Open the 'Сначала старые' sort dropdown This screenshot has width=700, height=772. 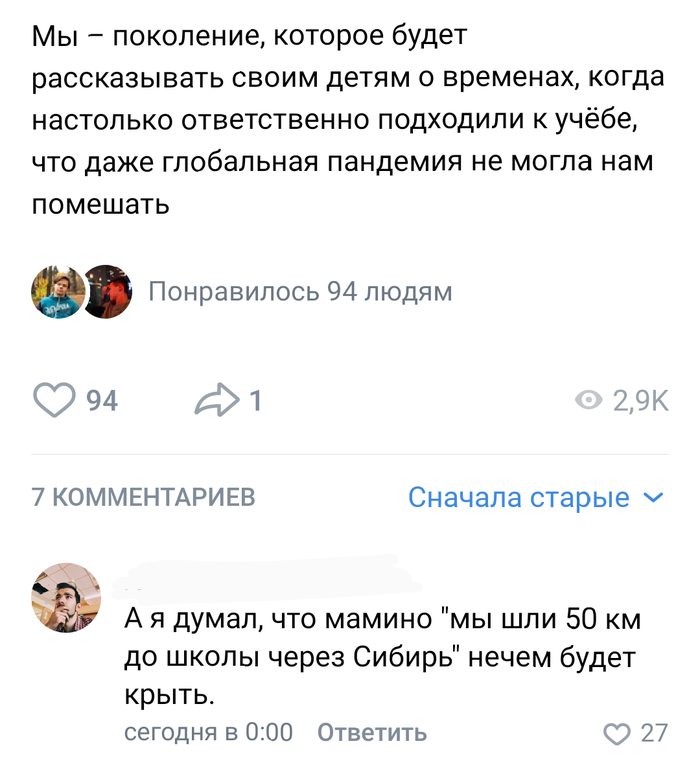535,497
